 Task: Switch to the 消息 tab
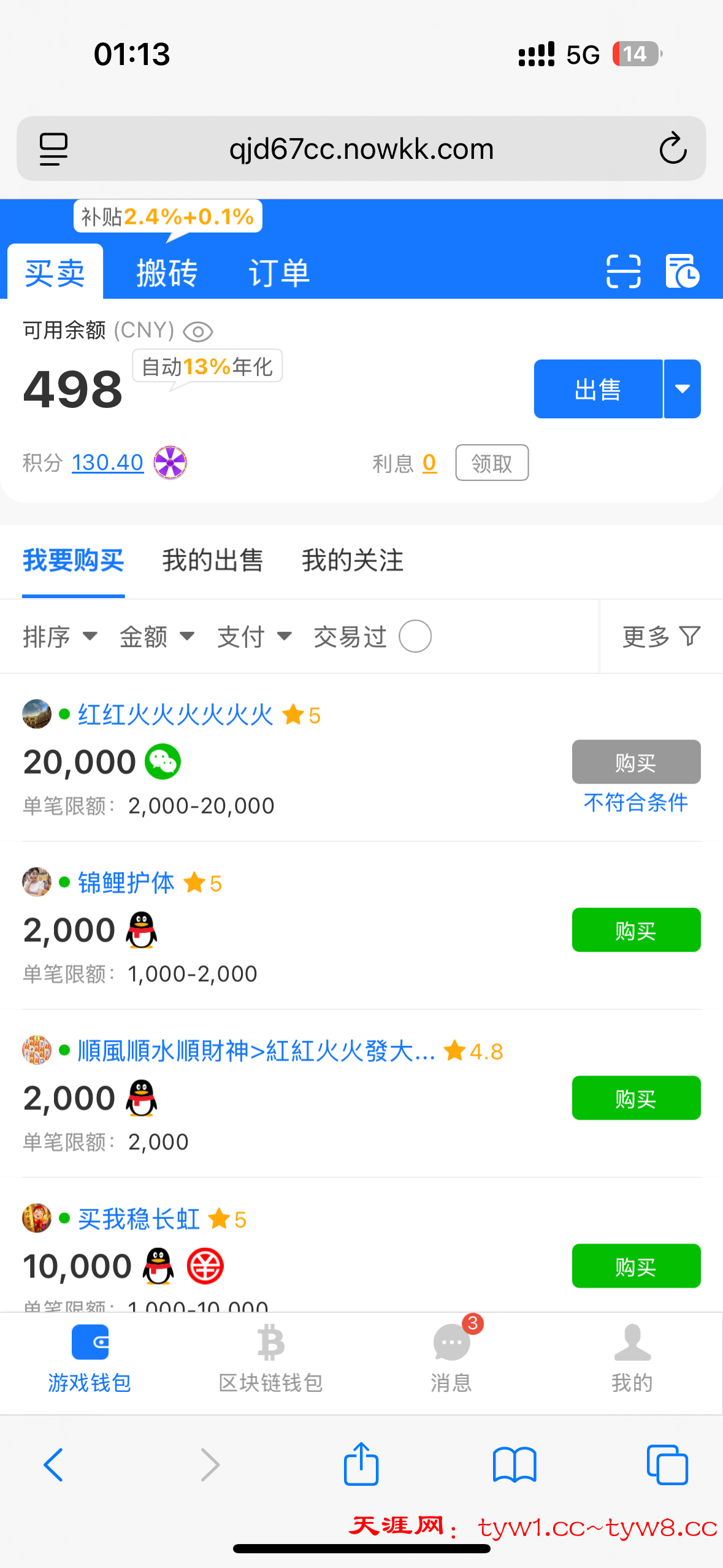[451, 1357]
